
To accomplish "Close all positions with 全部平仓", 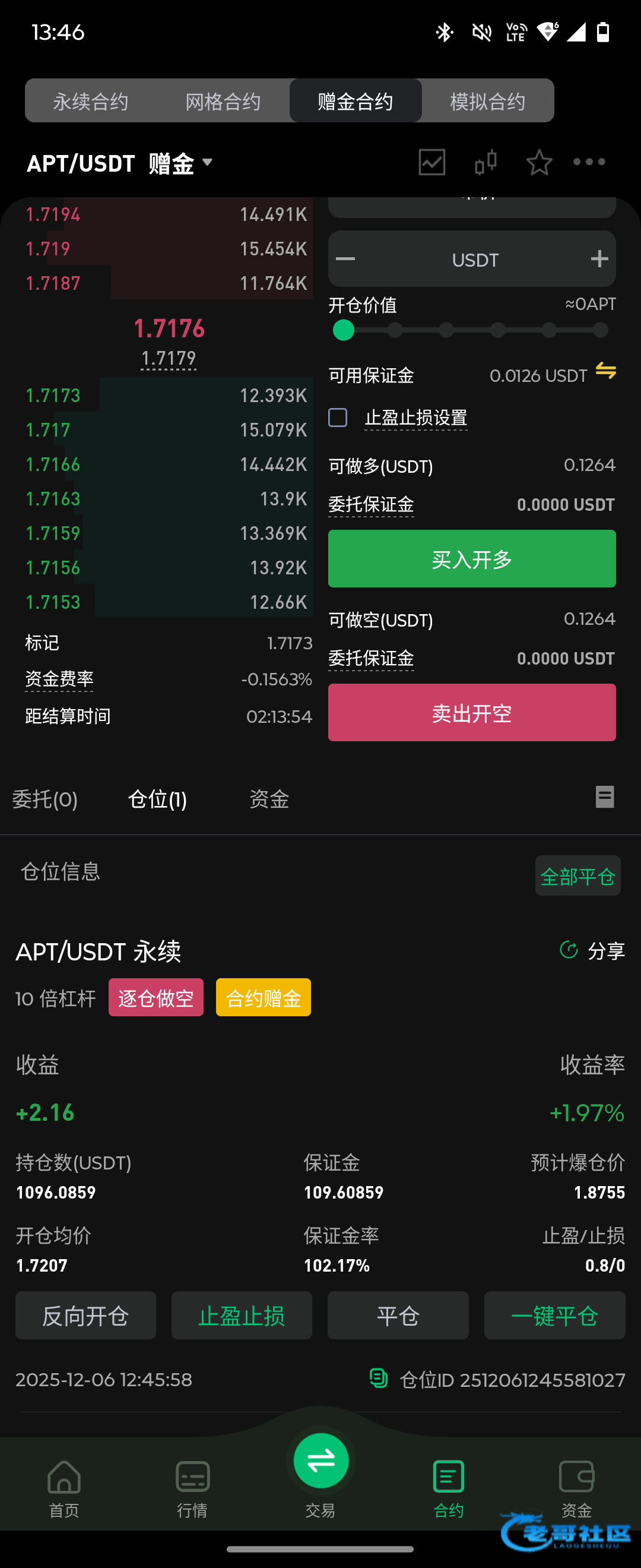I will 577,876.
